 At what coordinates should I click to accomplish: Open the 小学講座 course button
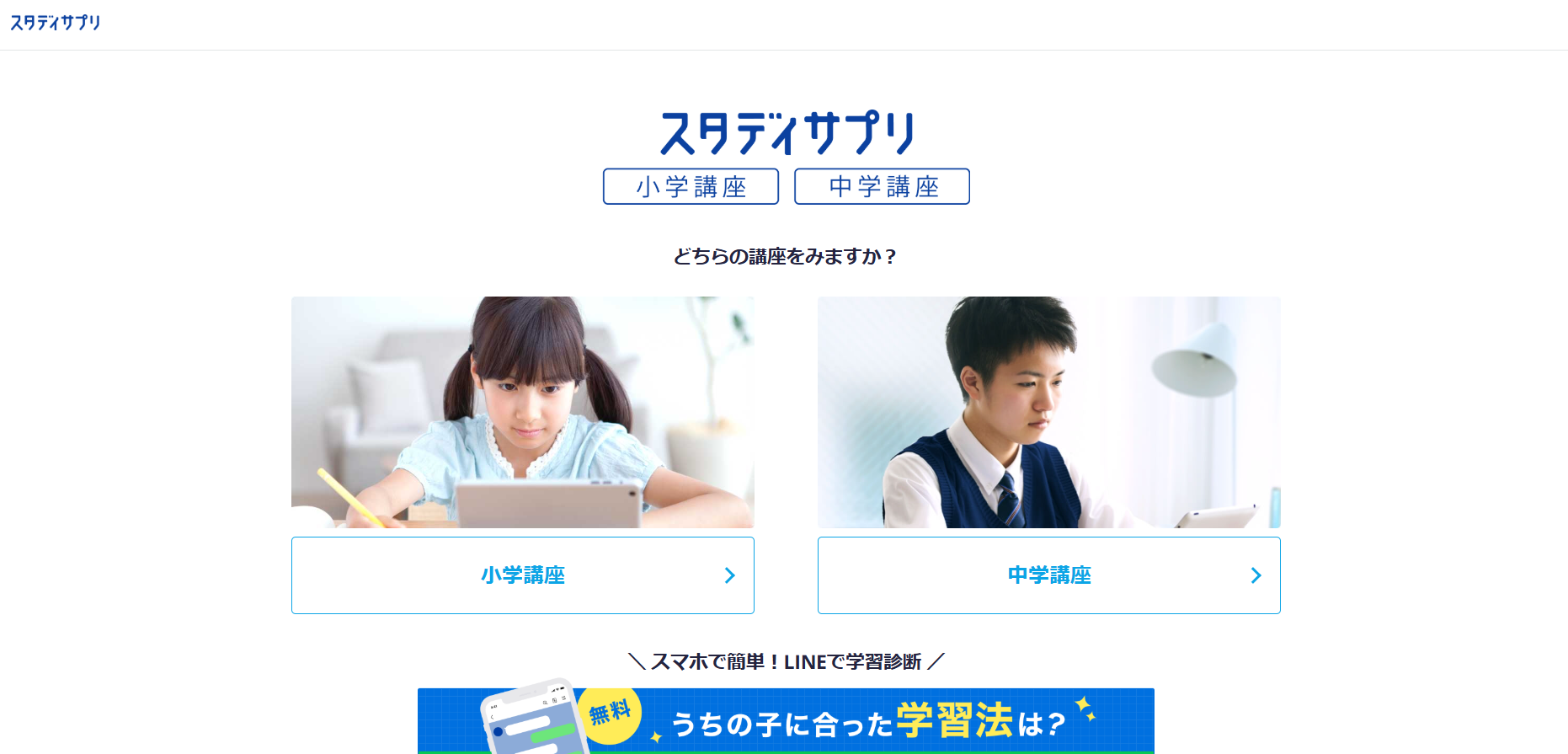(522, 575)
